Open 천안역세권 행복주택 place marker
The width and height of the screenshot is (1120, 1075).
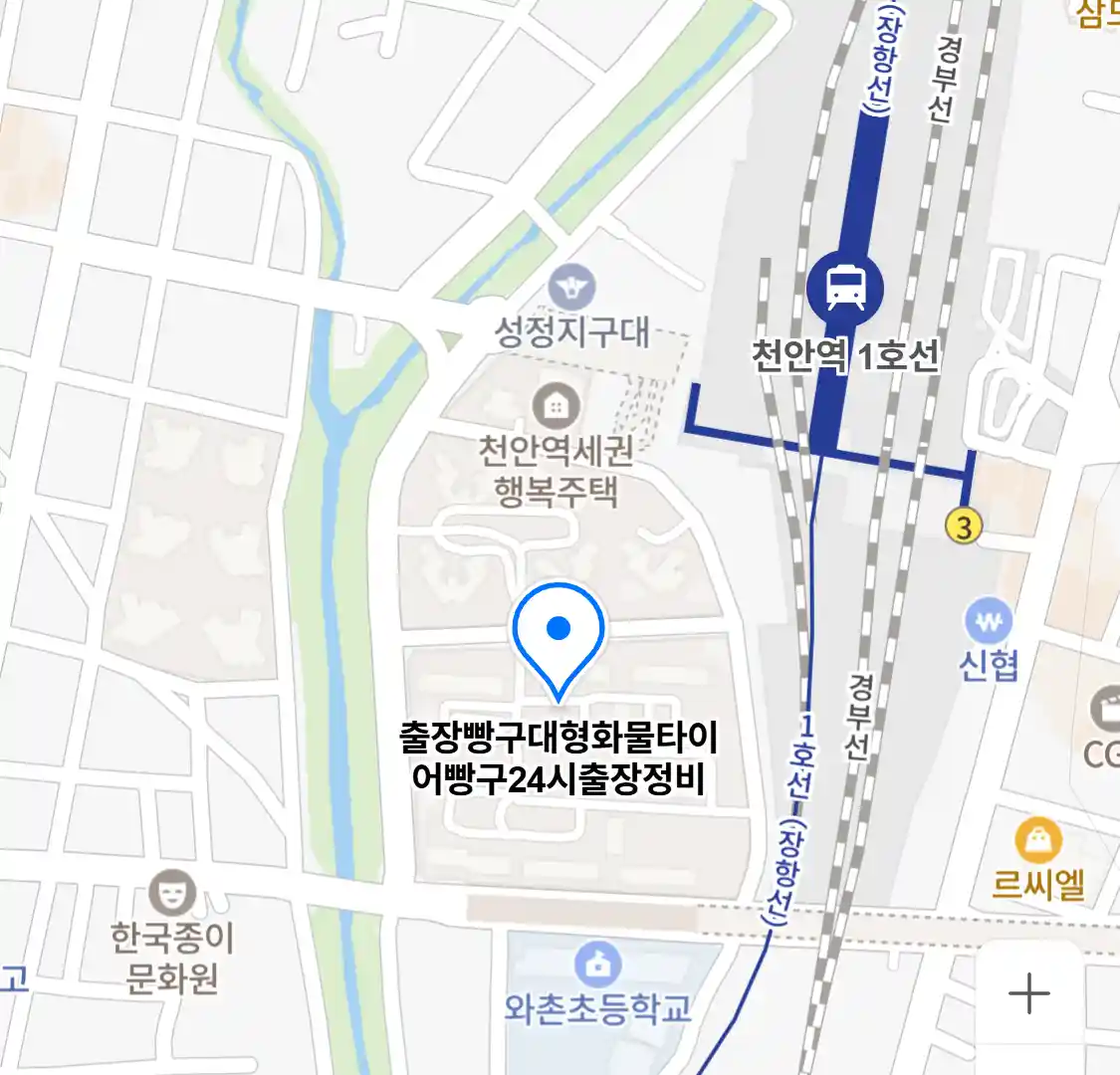point(556,406)
